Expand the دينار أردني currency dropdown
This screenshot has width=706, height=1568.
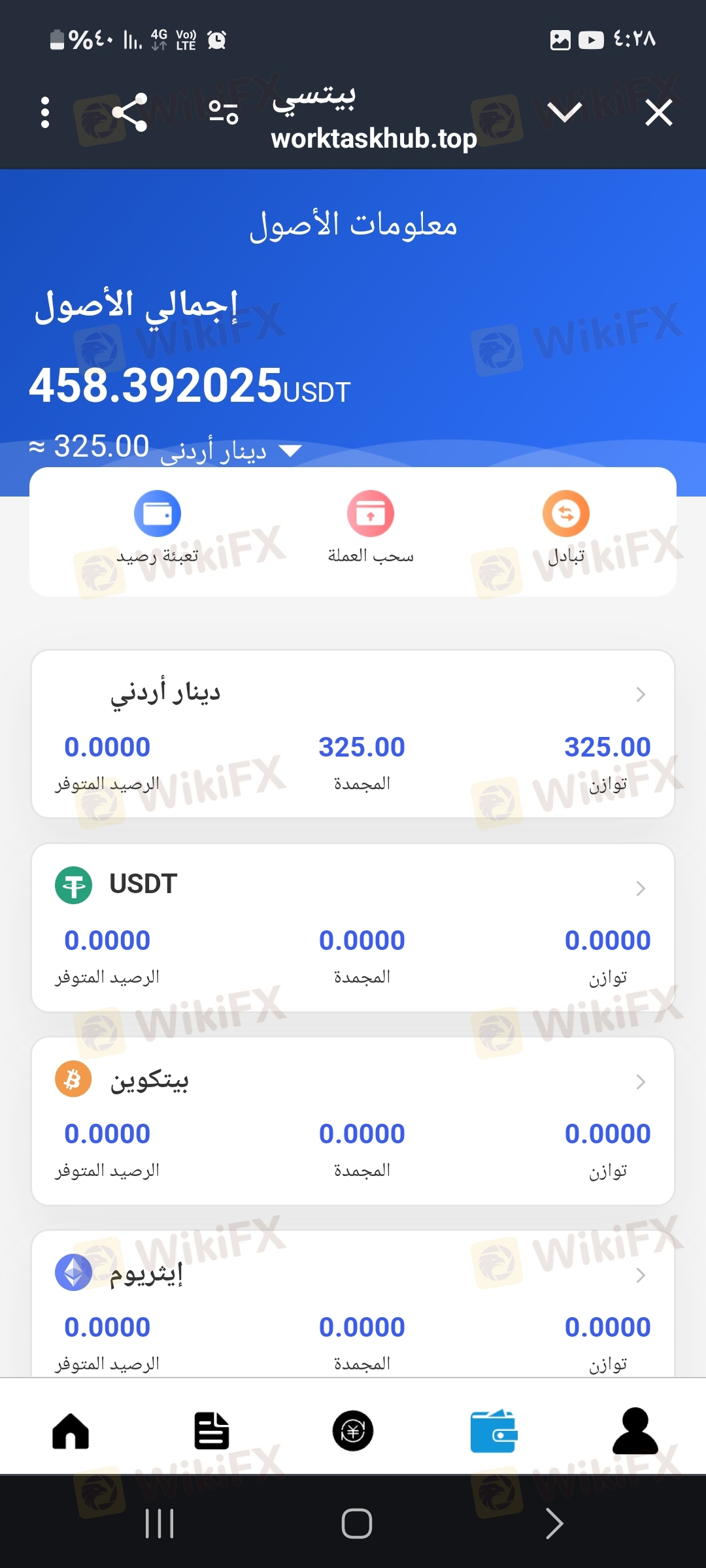click(x=290, y=450)
